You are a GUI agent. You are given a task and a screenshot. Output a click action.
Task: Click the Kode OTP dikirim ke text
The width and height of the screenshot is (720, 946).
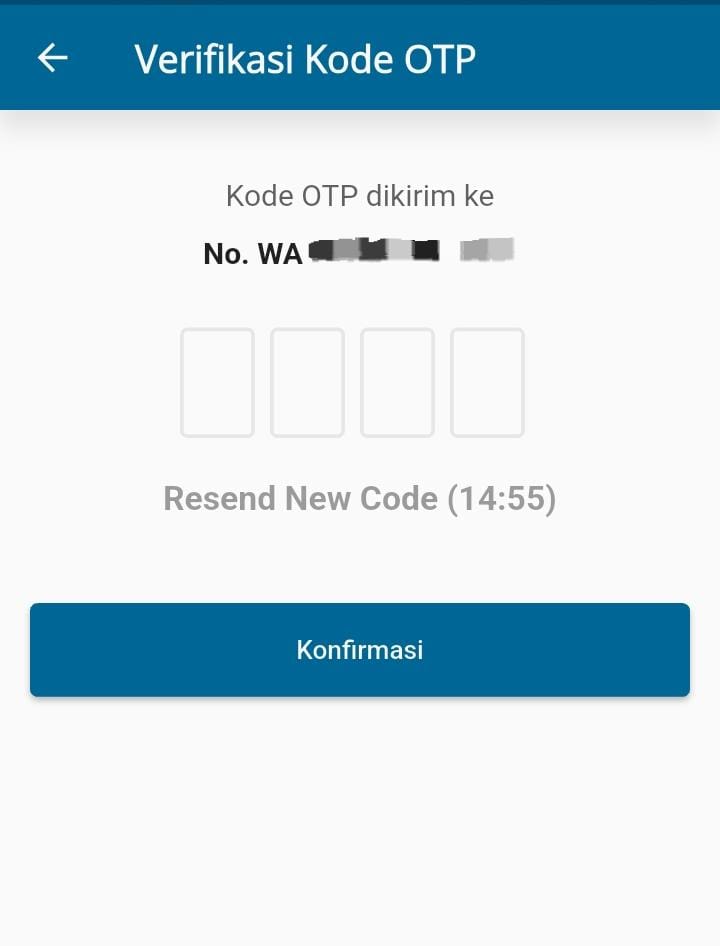(359, 195)
